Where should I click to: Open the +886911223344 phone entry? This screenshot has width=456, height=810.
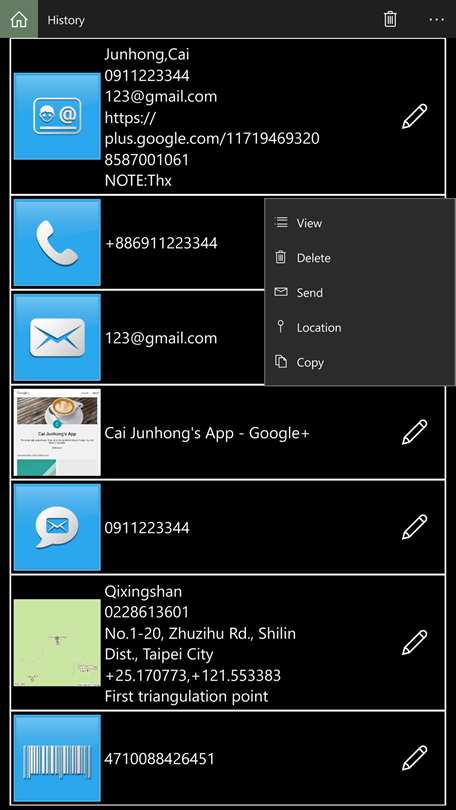[x=138, y=243]
